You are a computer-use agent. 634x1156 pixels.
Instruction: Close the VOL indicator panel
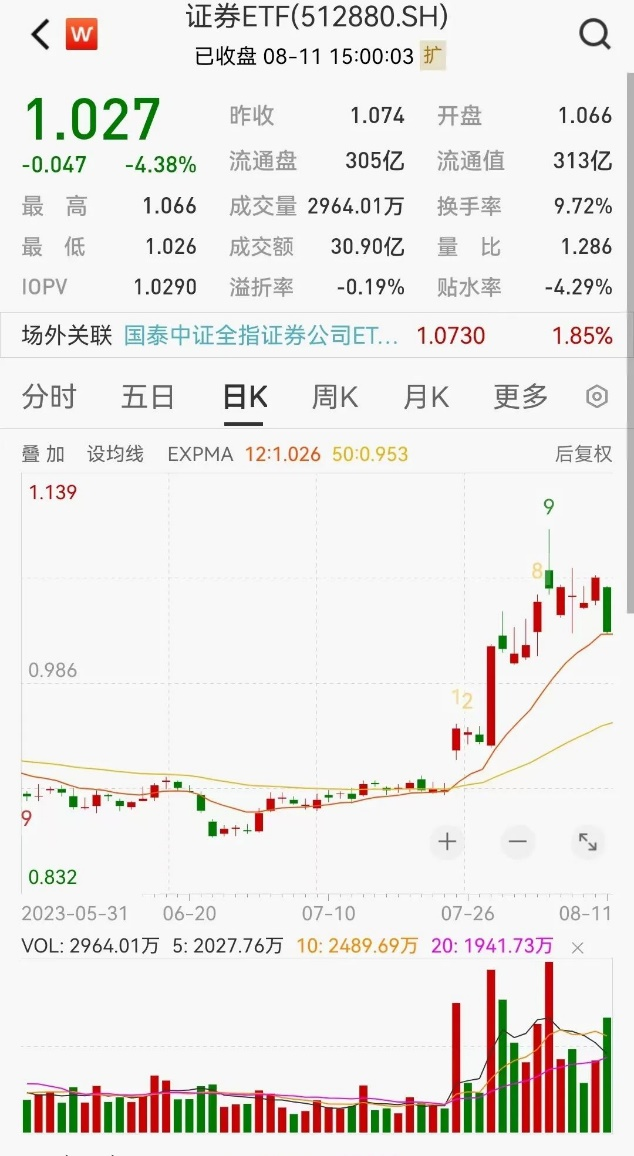coord(577,948)
